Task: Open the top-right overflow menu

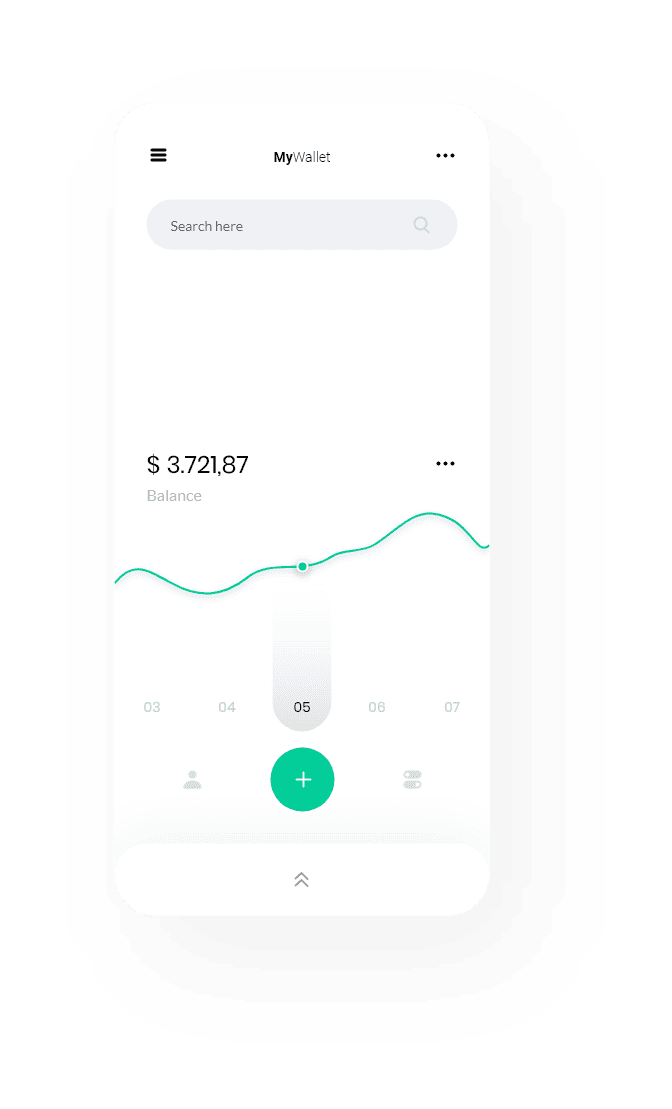Action: point(445,156)
